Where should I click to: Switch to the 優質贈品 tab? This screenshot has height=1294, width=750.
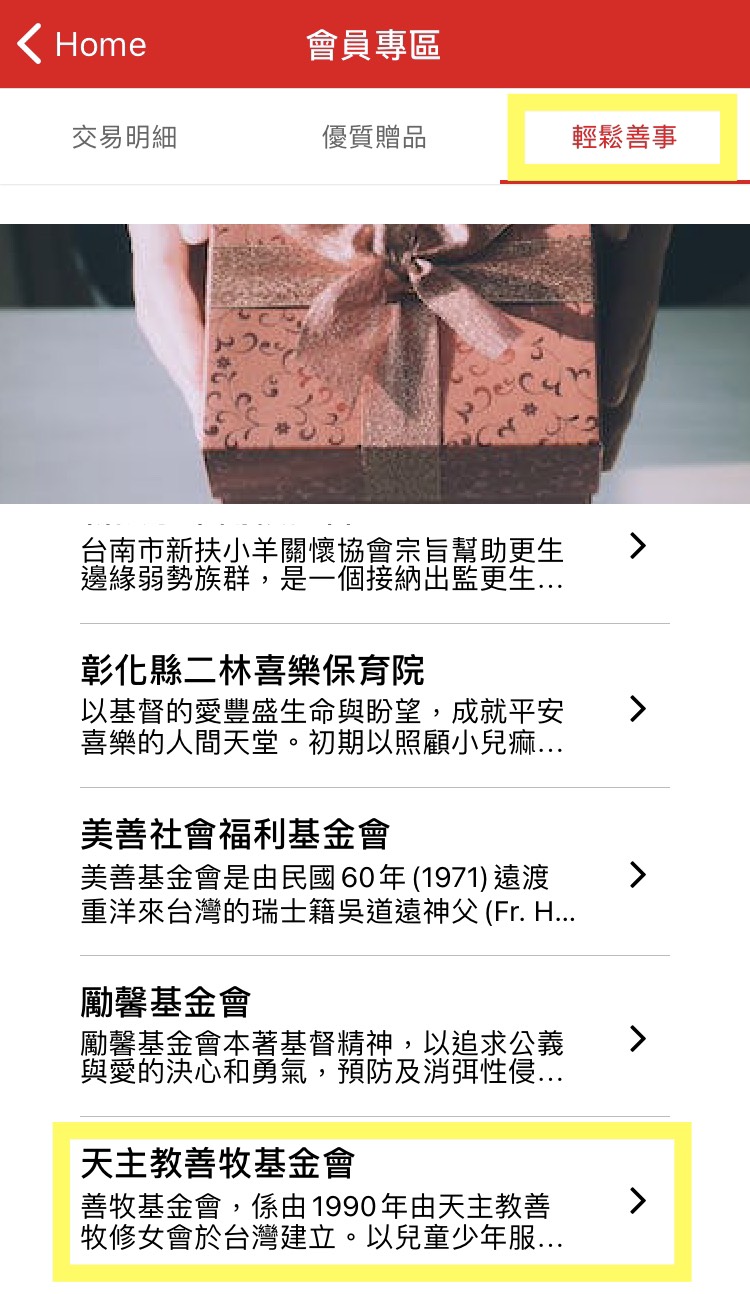click(374, 137)
